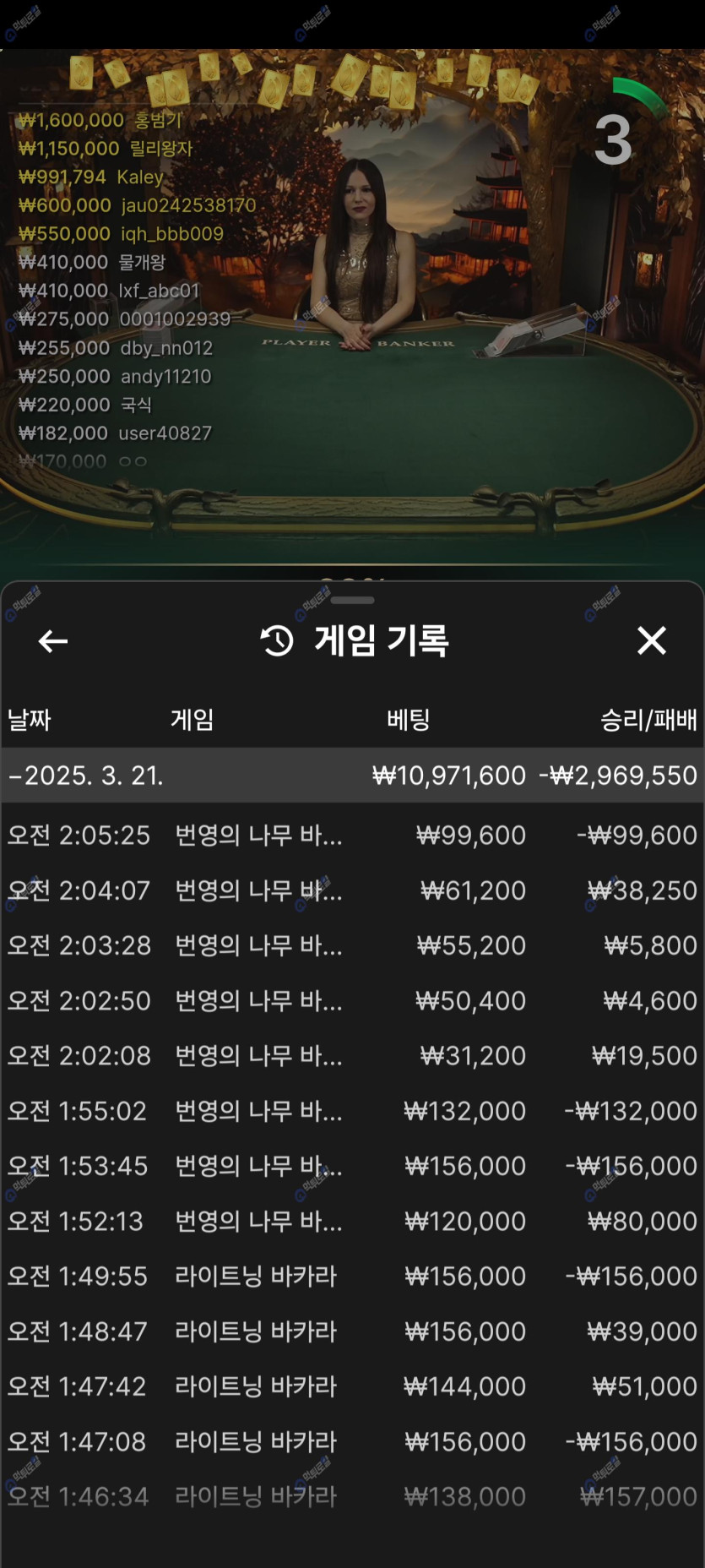This screenshot has width=705, height=1568.
Task: Open the 오전 2:04:07 game record
Action: (x=352, y=890)
